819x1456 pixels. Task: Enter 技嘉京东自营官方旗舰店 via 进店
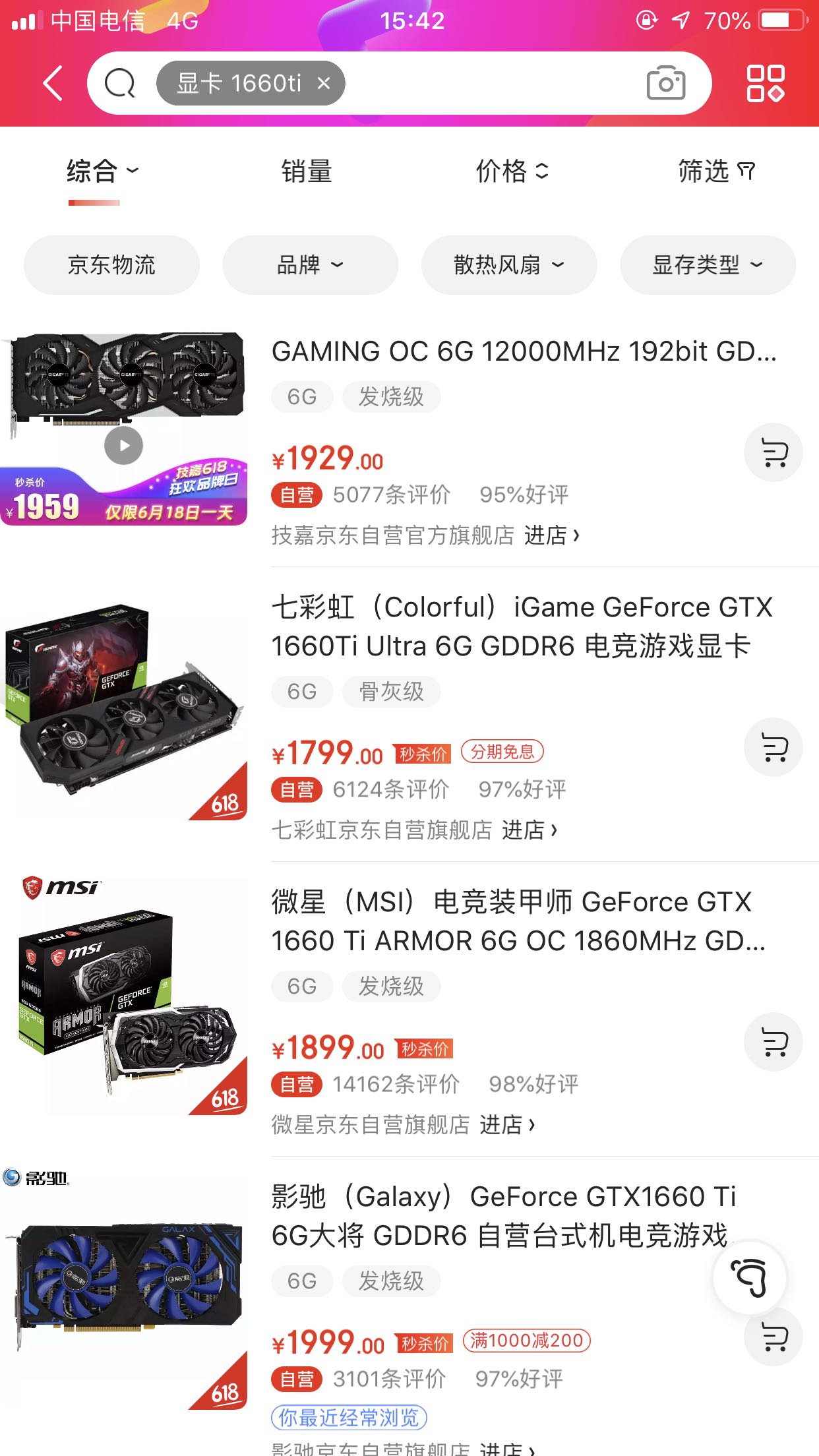pyautogui.click(x=551, y=535)
